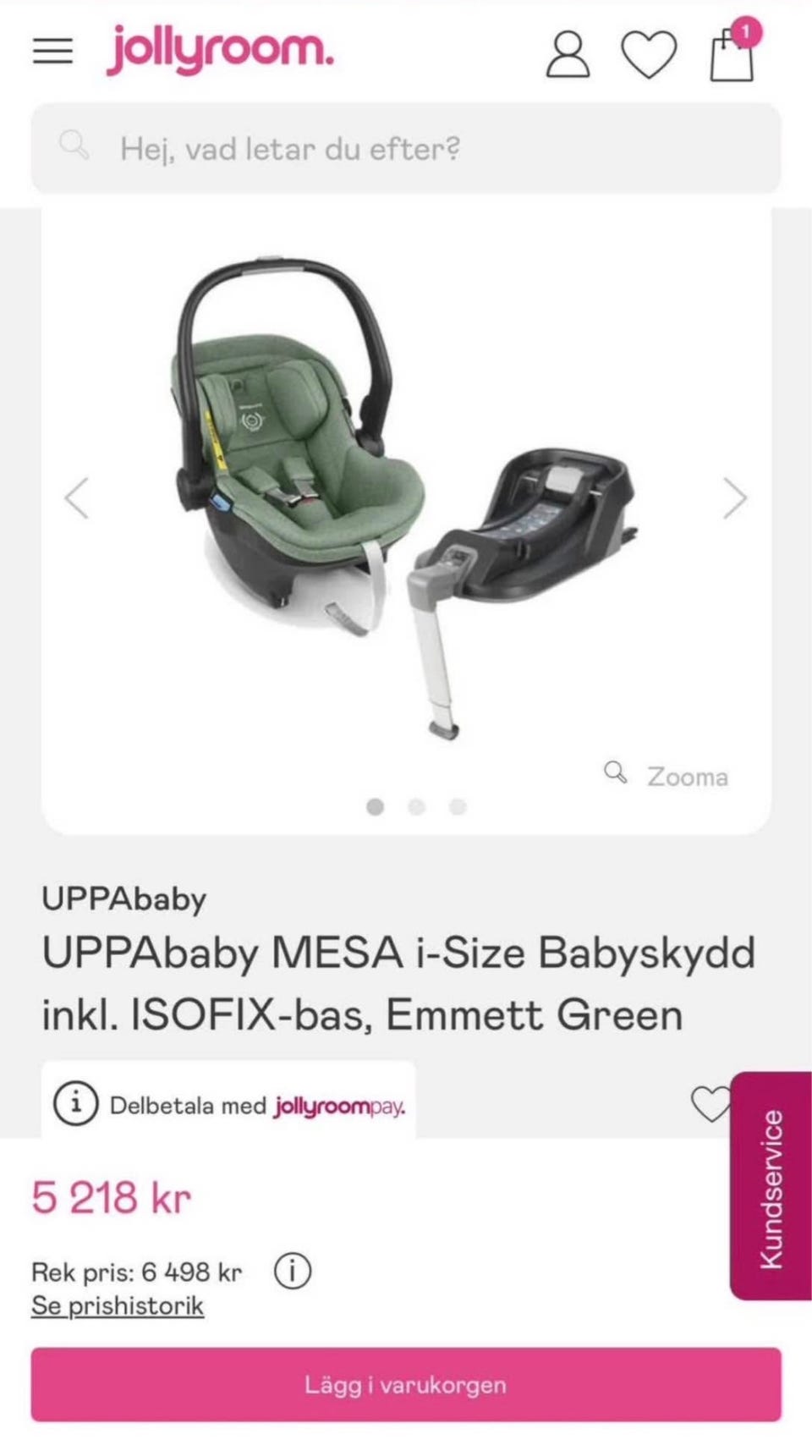Screen dimensions: 812x1456
Task: Go to the jollyroom home page
Action: click(x=220, y=50)
